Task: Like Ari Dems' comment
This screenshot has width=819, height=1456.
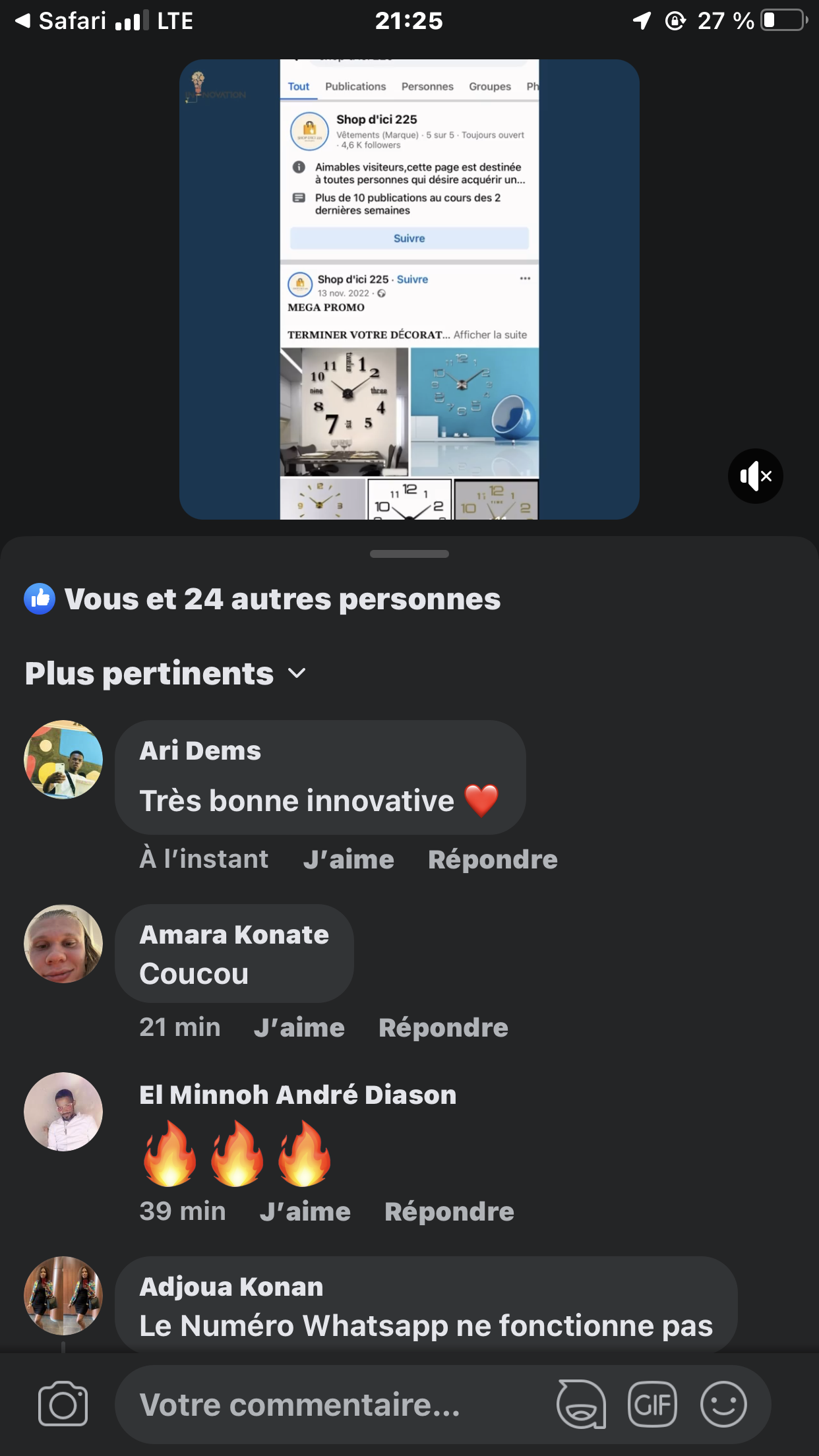Action: point(348,859)
